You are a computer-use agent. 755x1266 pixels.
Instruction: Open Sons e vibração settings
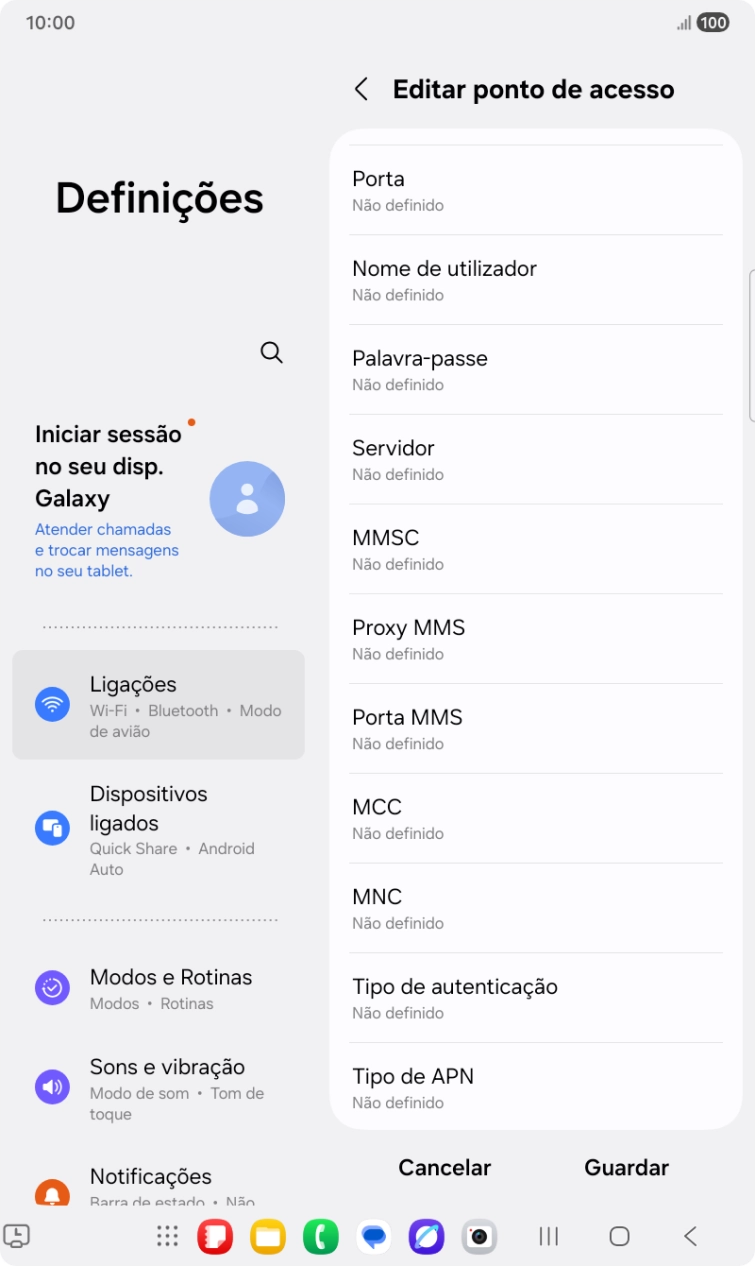[158, 1088]
